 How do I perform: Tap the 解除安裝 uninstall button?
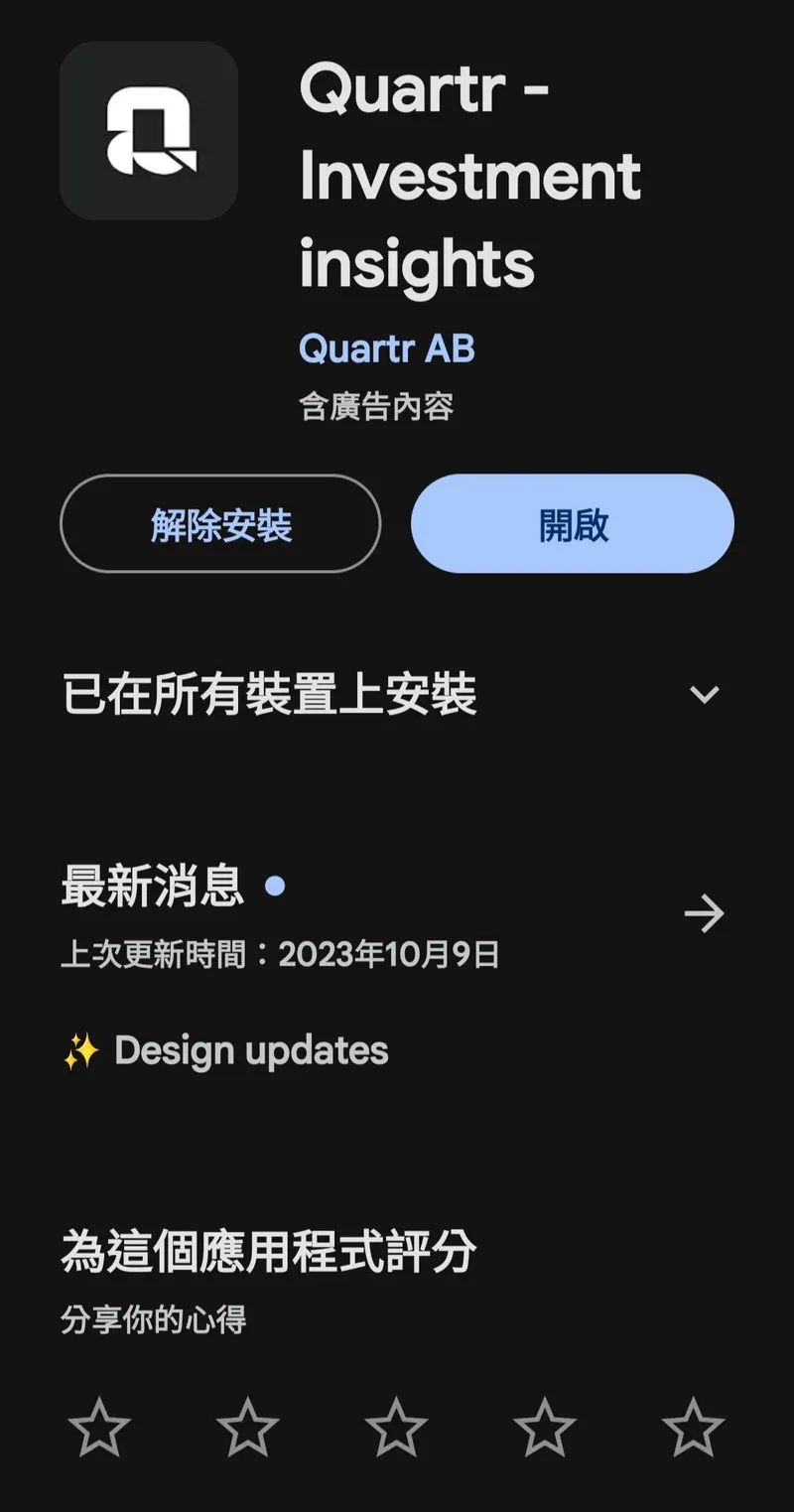[220, 524]
